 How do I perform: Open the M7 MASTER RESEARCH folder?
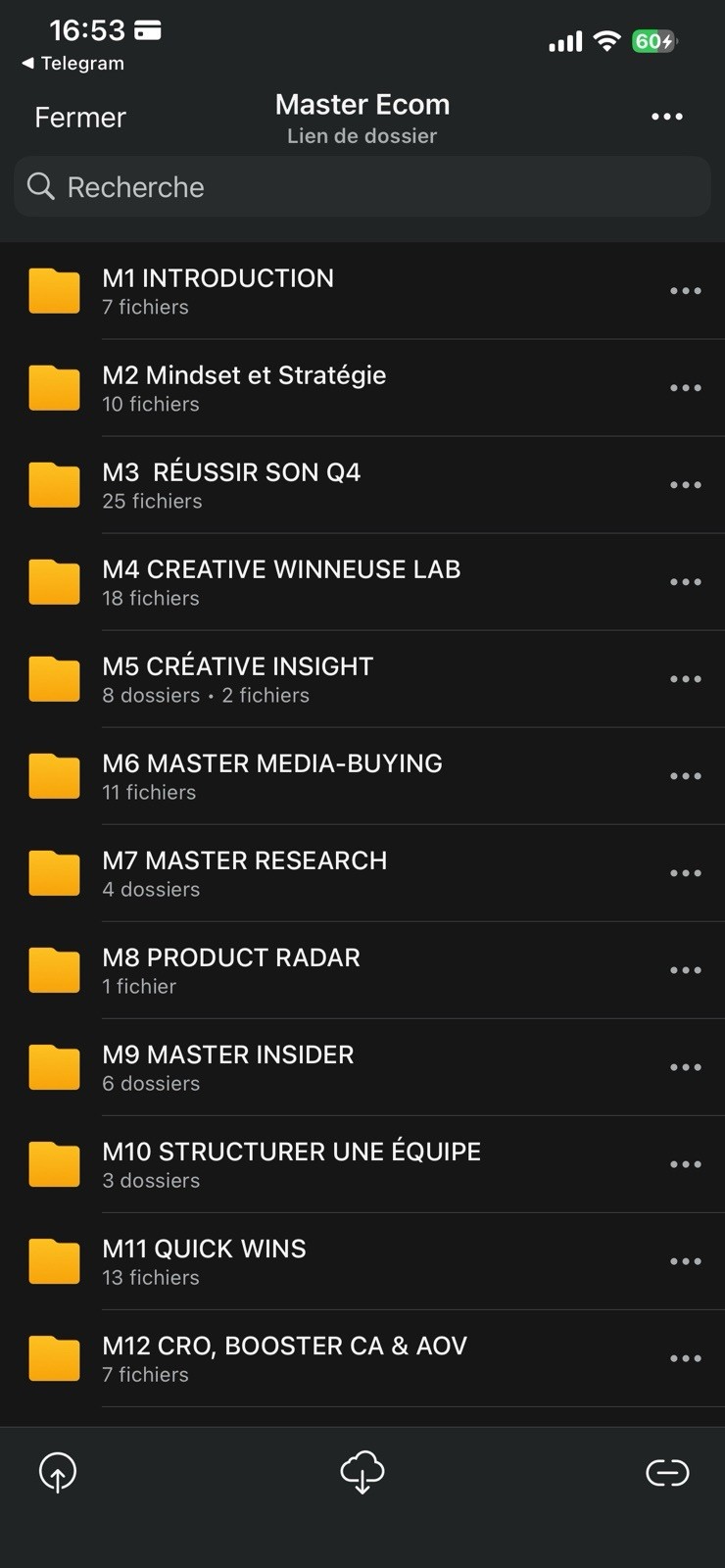pos(244,873)
